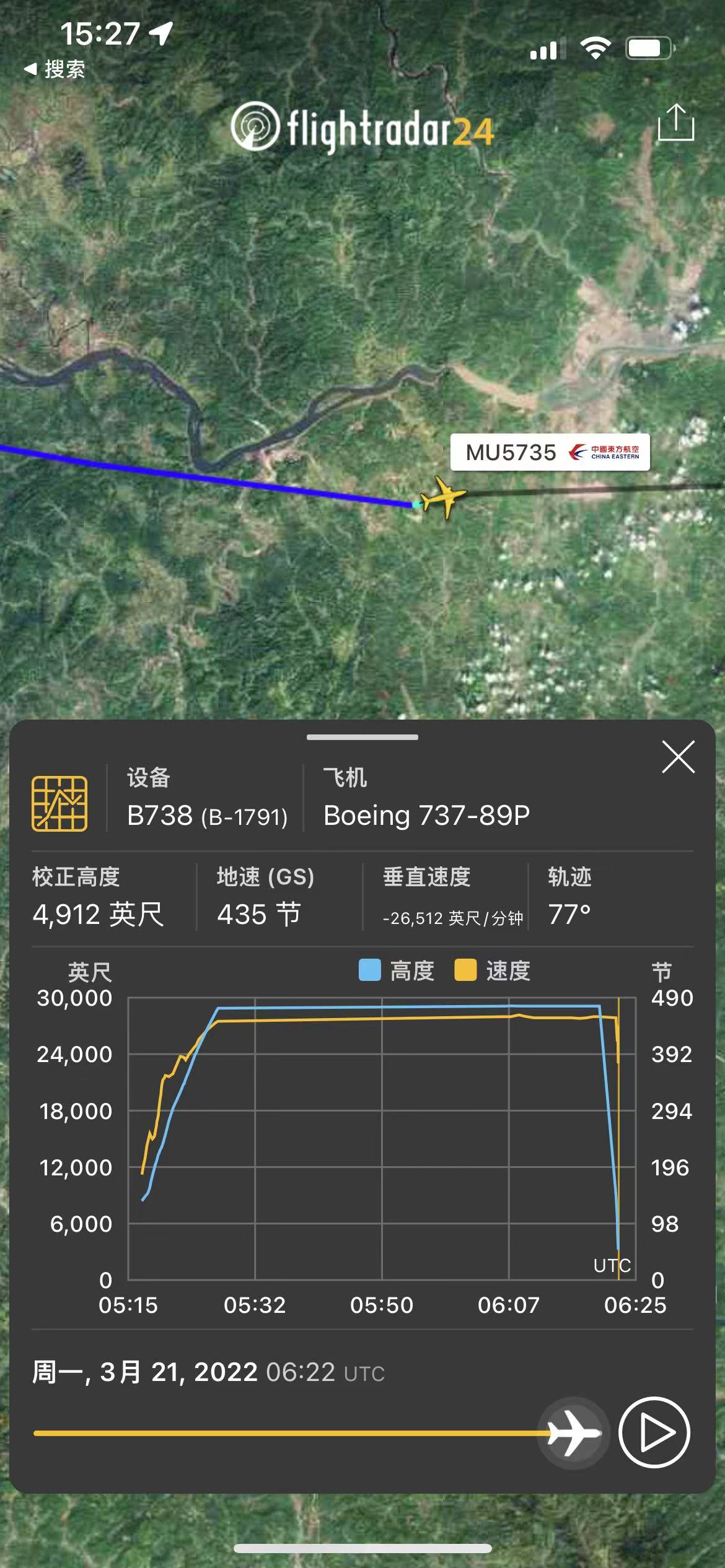Image resolution: width=725 pixels, height=1568 pixels.
Task: Expand the flight panel via drag handle
Action: (x=362, y=737)
